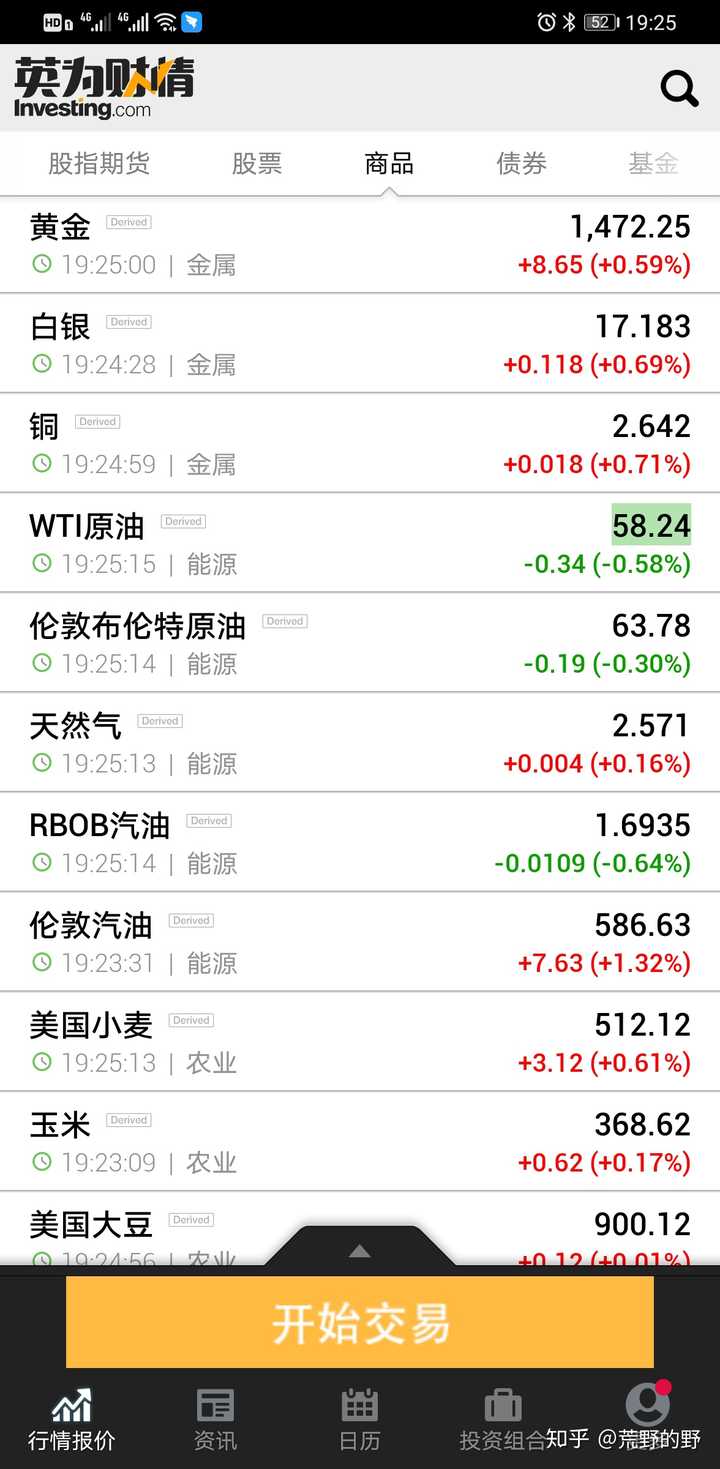View the RBOB汽油 quote details
The image size is (720, 1469).
pos(360,842)
